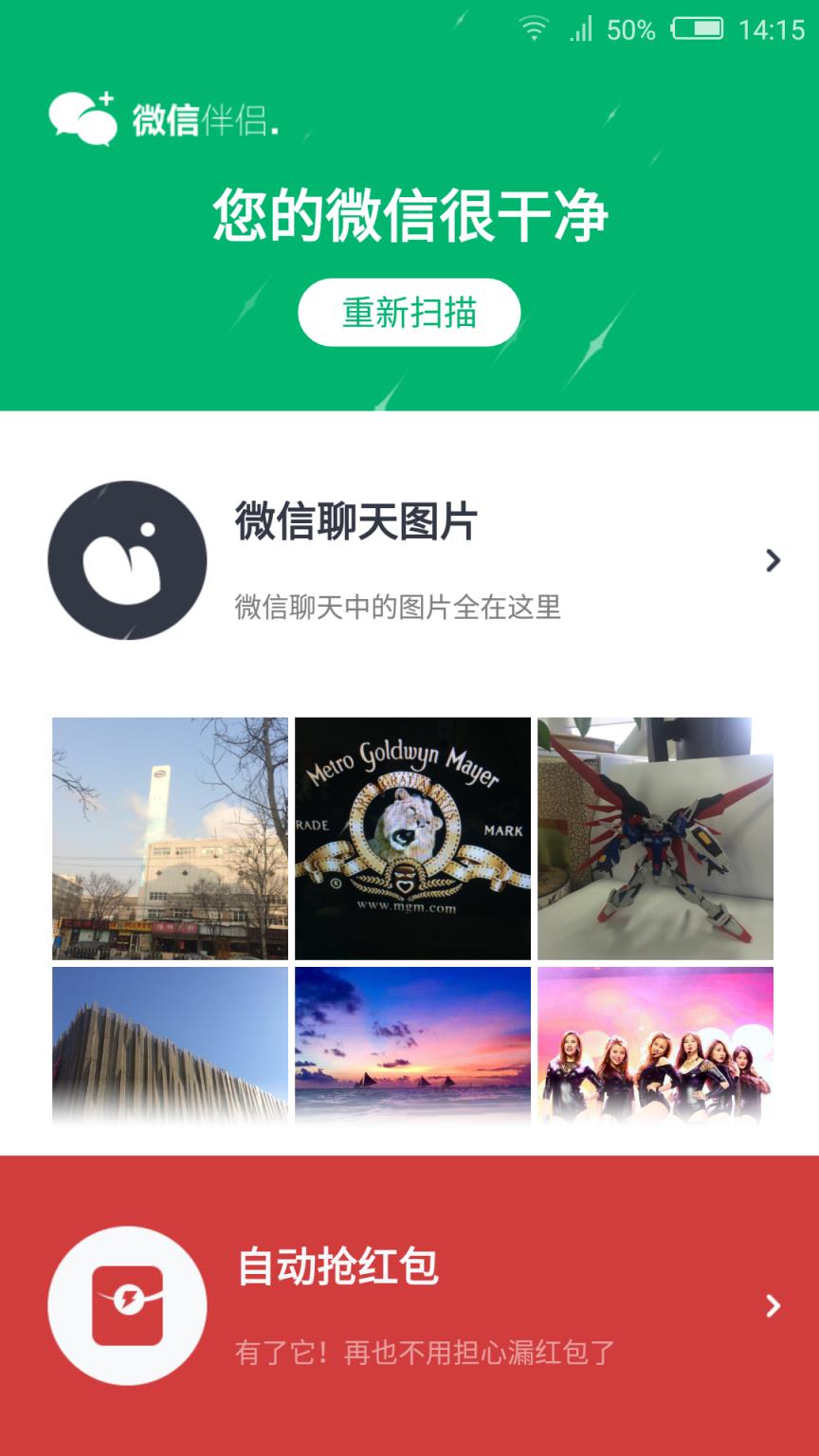This screenshot has height=1456, width=819.
Task: Open chat images via the right arrow
Action: pyautogui.click(x=773, y=559)
